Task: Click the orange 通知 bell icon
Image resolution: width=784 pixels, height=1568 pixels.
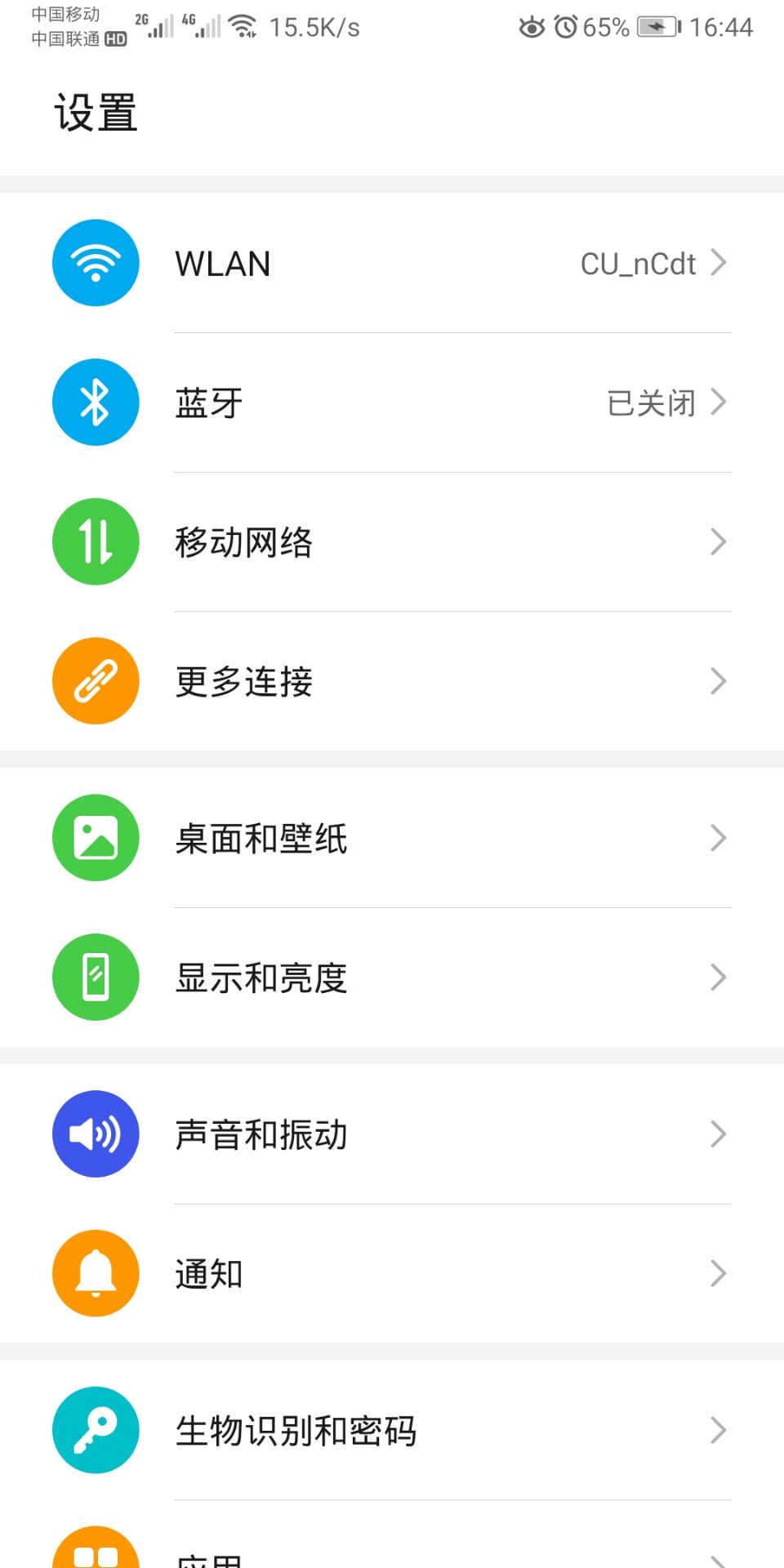Action: (x=95, y=1273)
